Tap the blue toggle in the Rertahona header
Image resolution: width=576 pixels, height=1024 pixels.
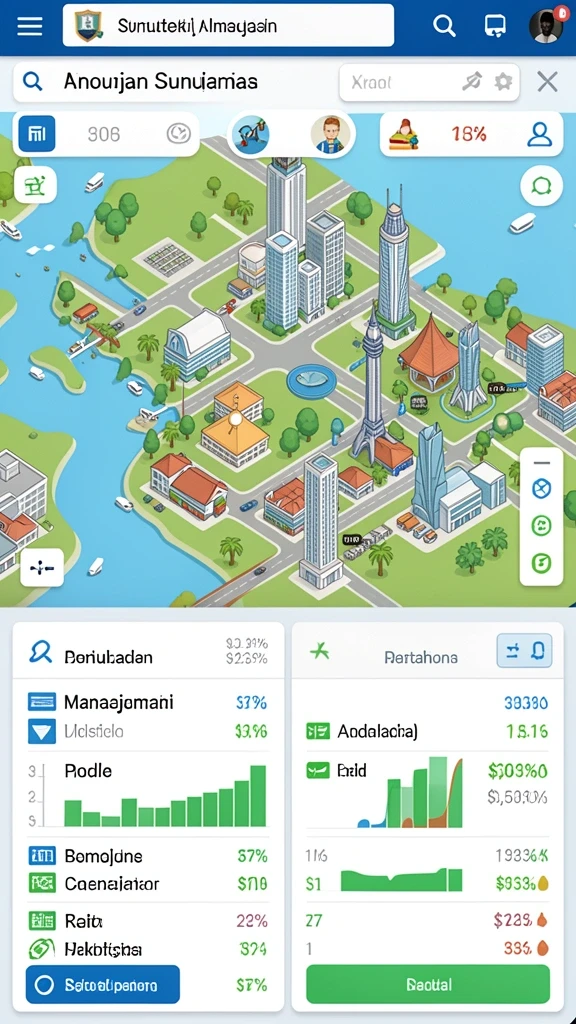point(524,650)
